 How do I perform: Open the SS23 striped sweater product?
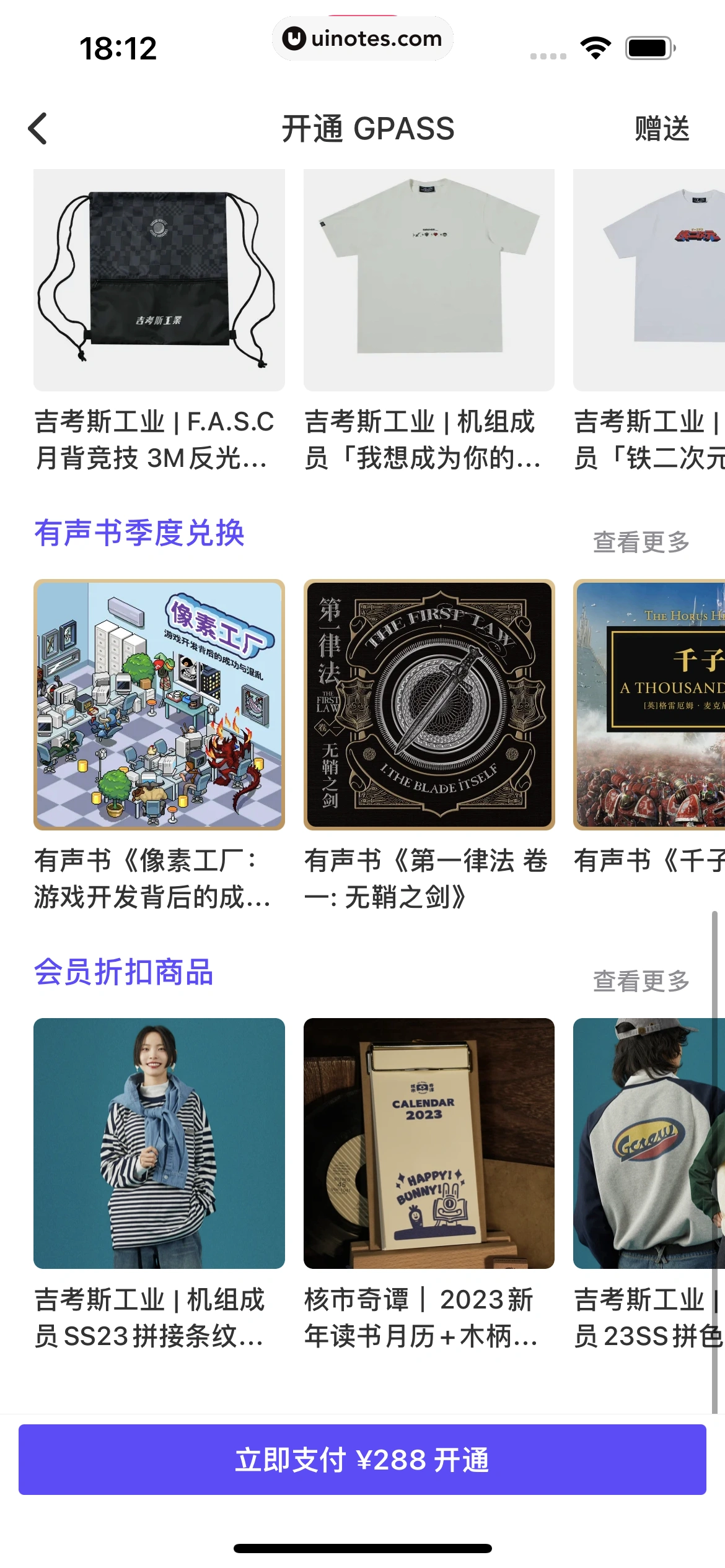tap(159, 1141)
